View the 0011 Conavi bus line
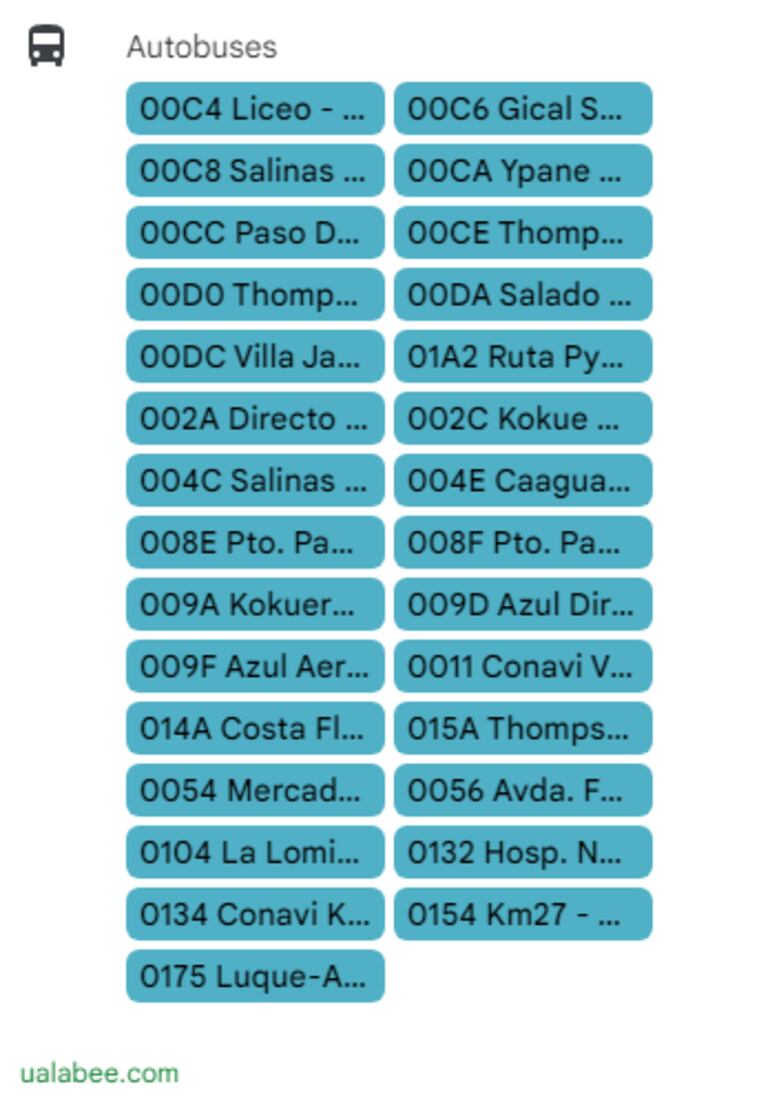 [x=523, y=666]
